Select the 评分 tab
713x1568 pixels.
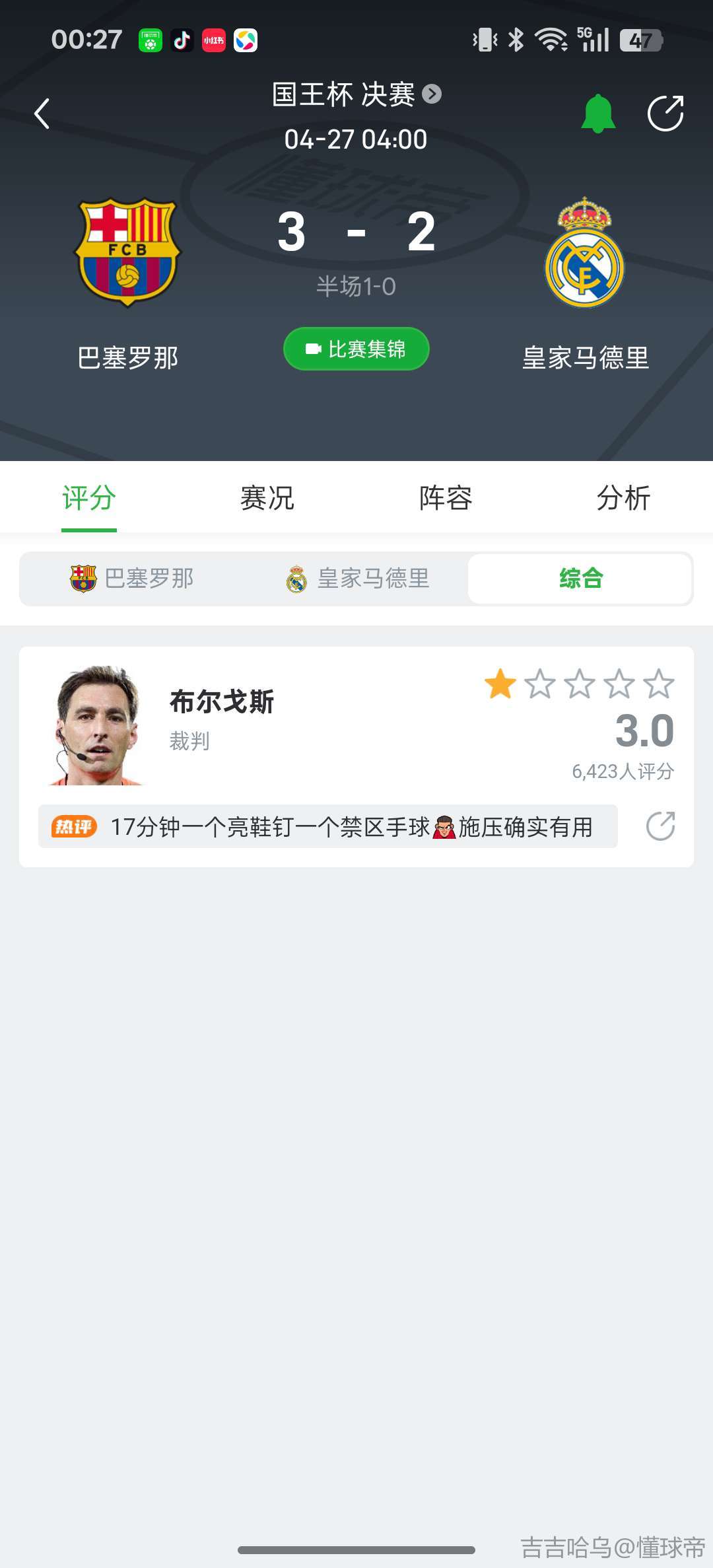89,498
